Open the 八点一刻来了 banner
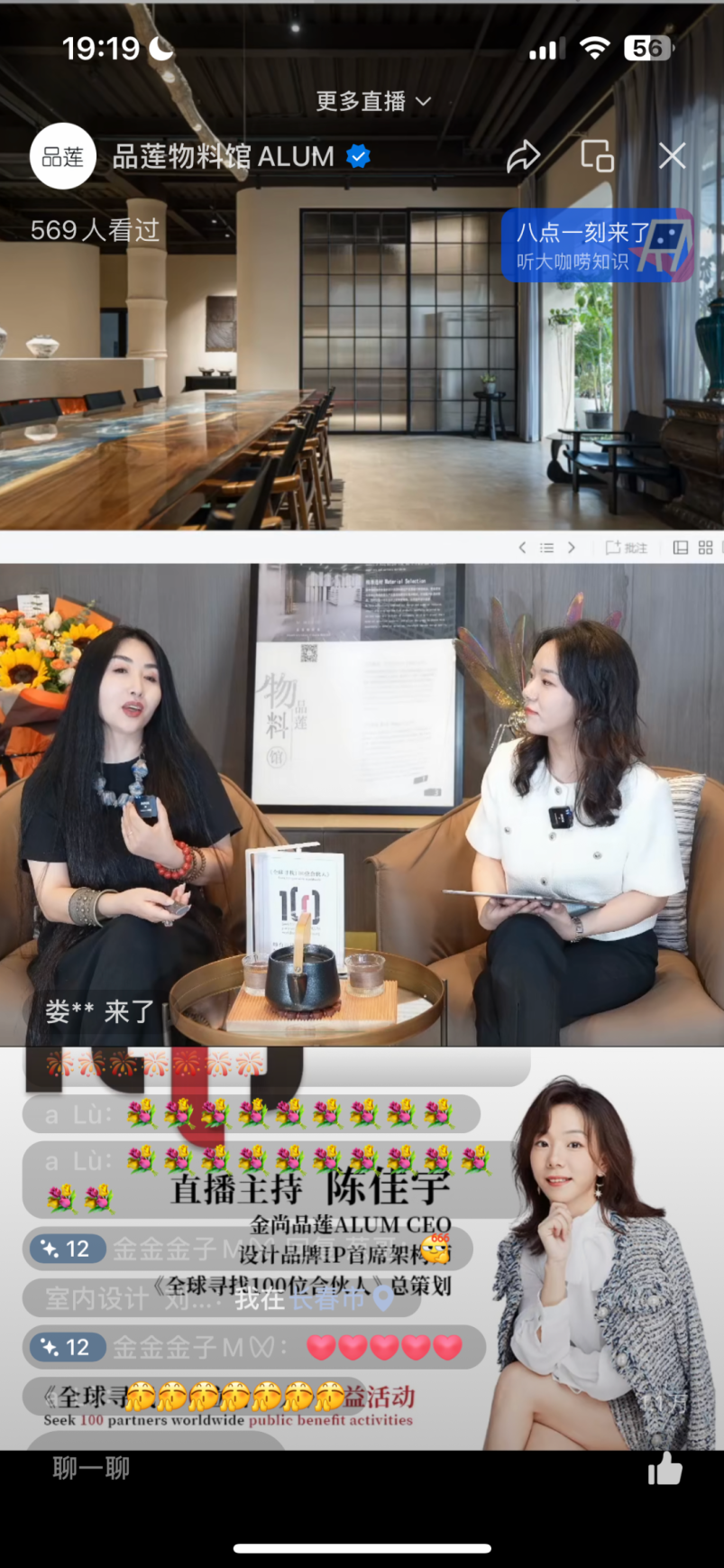The height and width of the screenshot is (1568, 724). point(596,245)
